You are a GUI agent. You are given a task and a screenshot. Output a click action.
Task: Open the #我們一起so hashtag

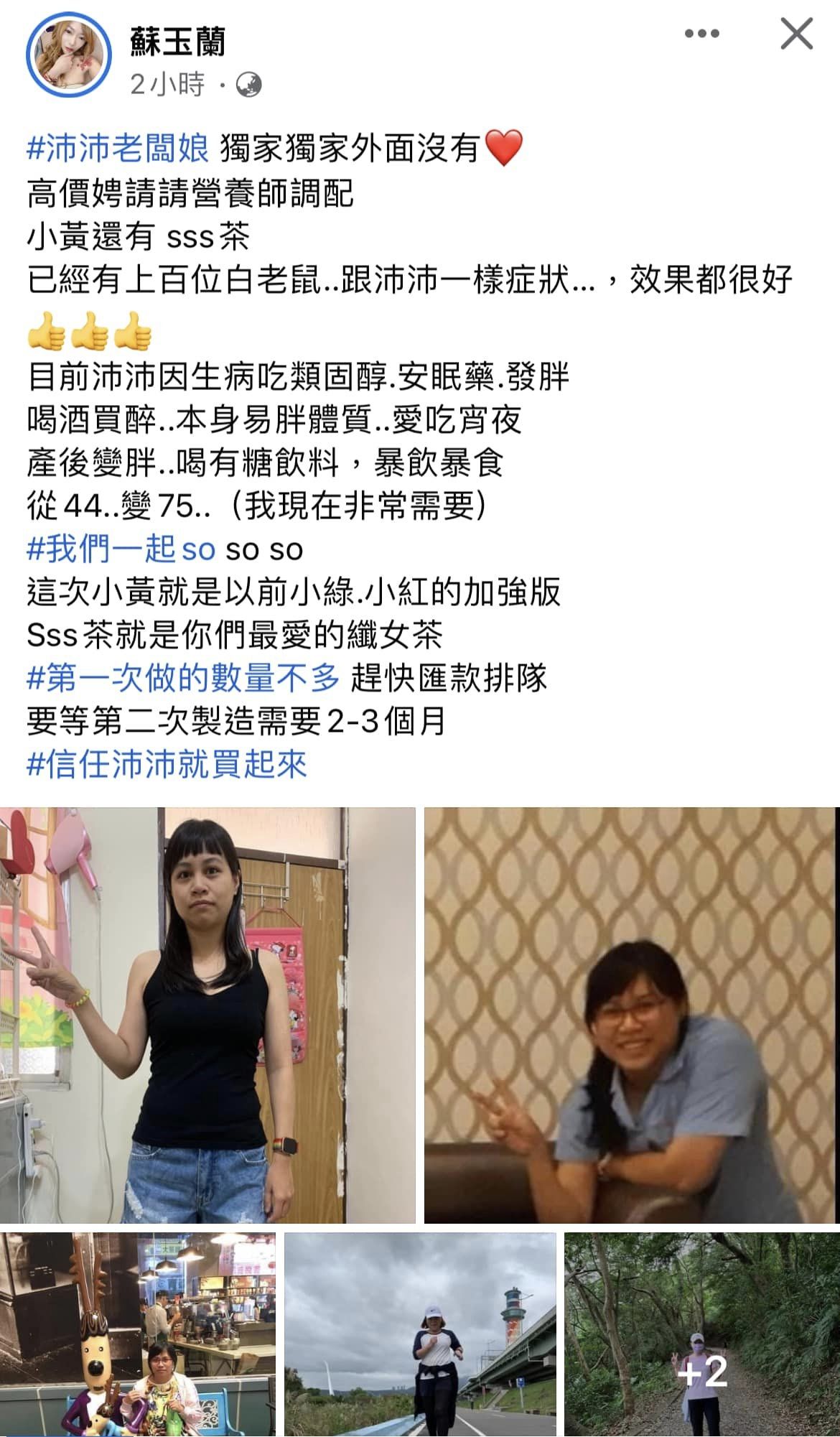[121, 550]
